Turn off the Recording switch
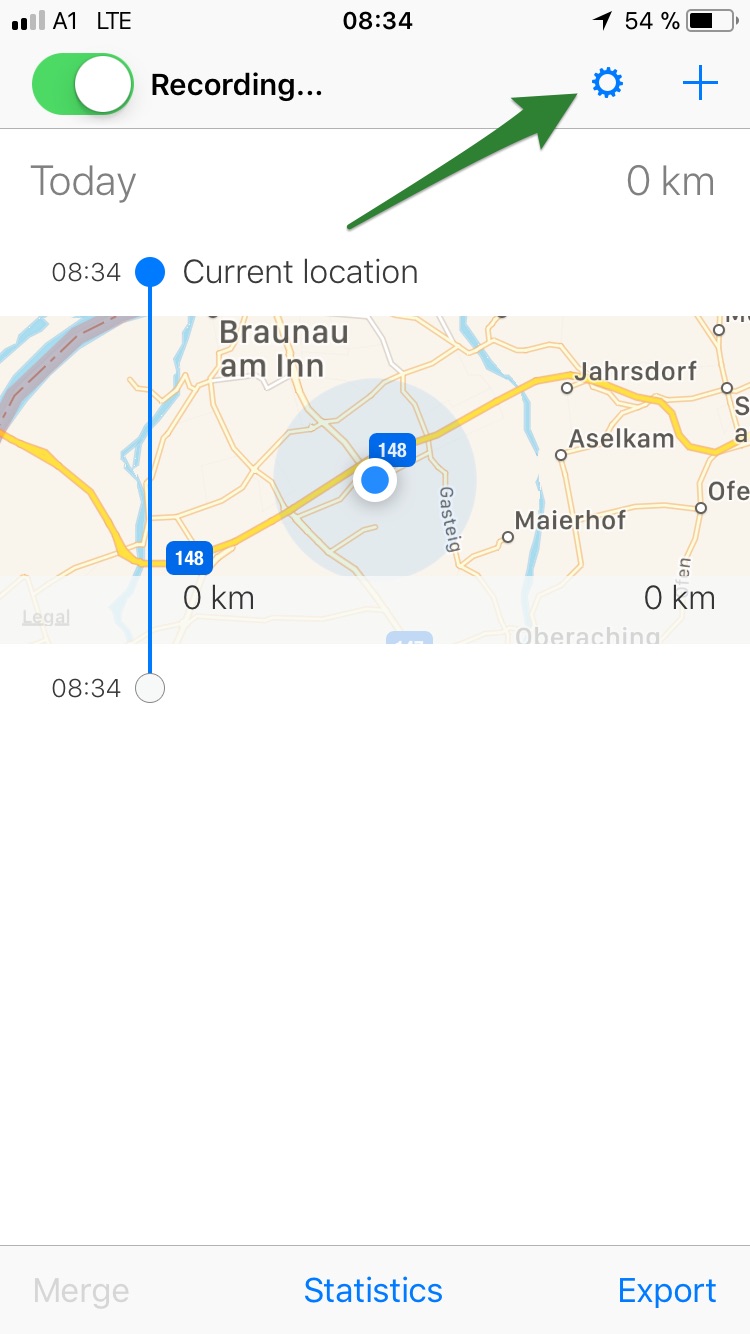 coord(83,84)
